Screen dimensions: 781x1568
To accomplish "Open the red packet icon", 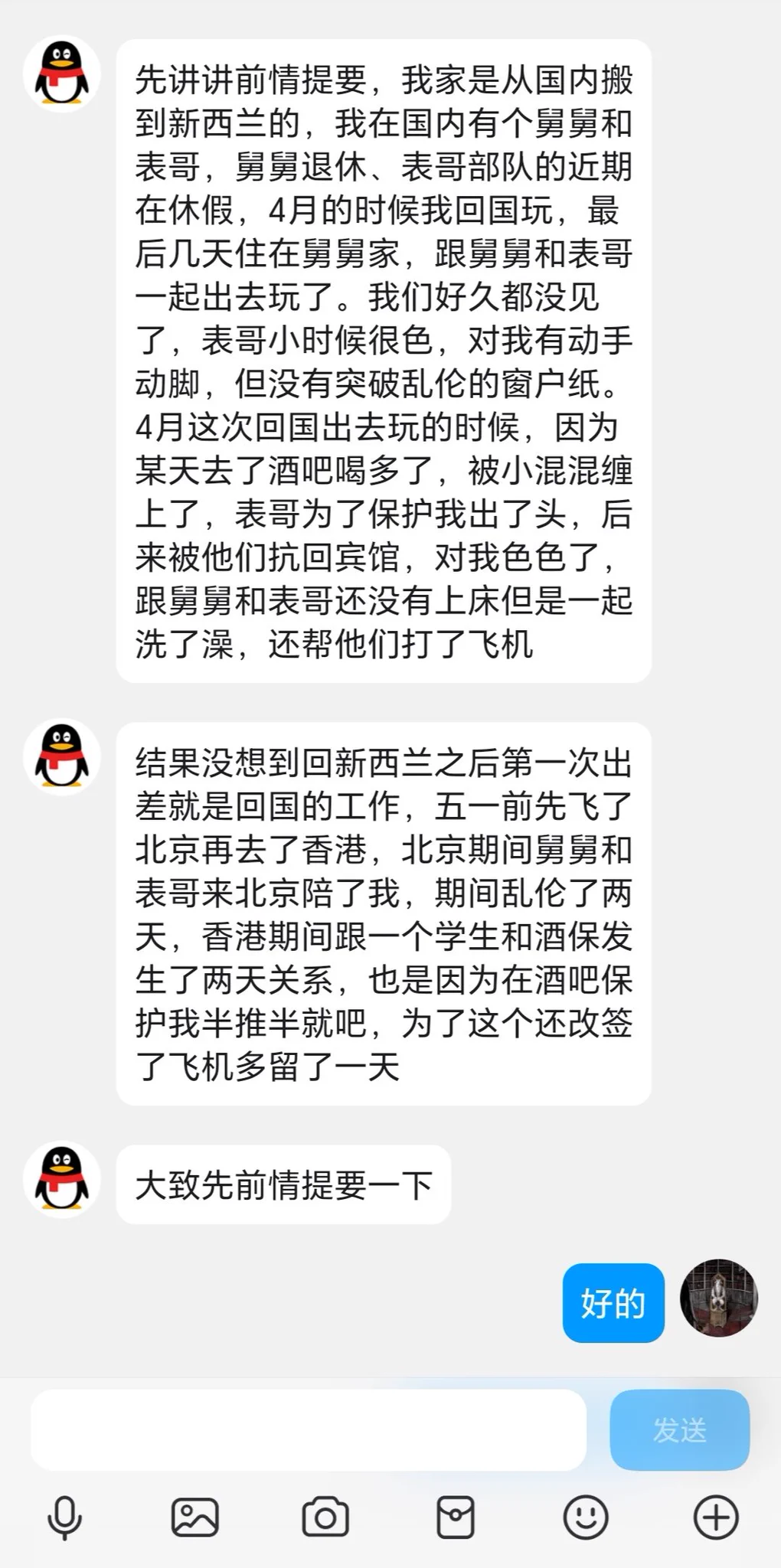I will tap(456, 1517).
